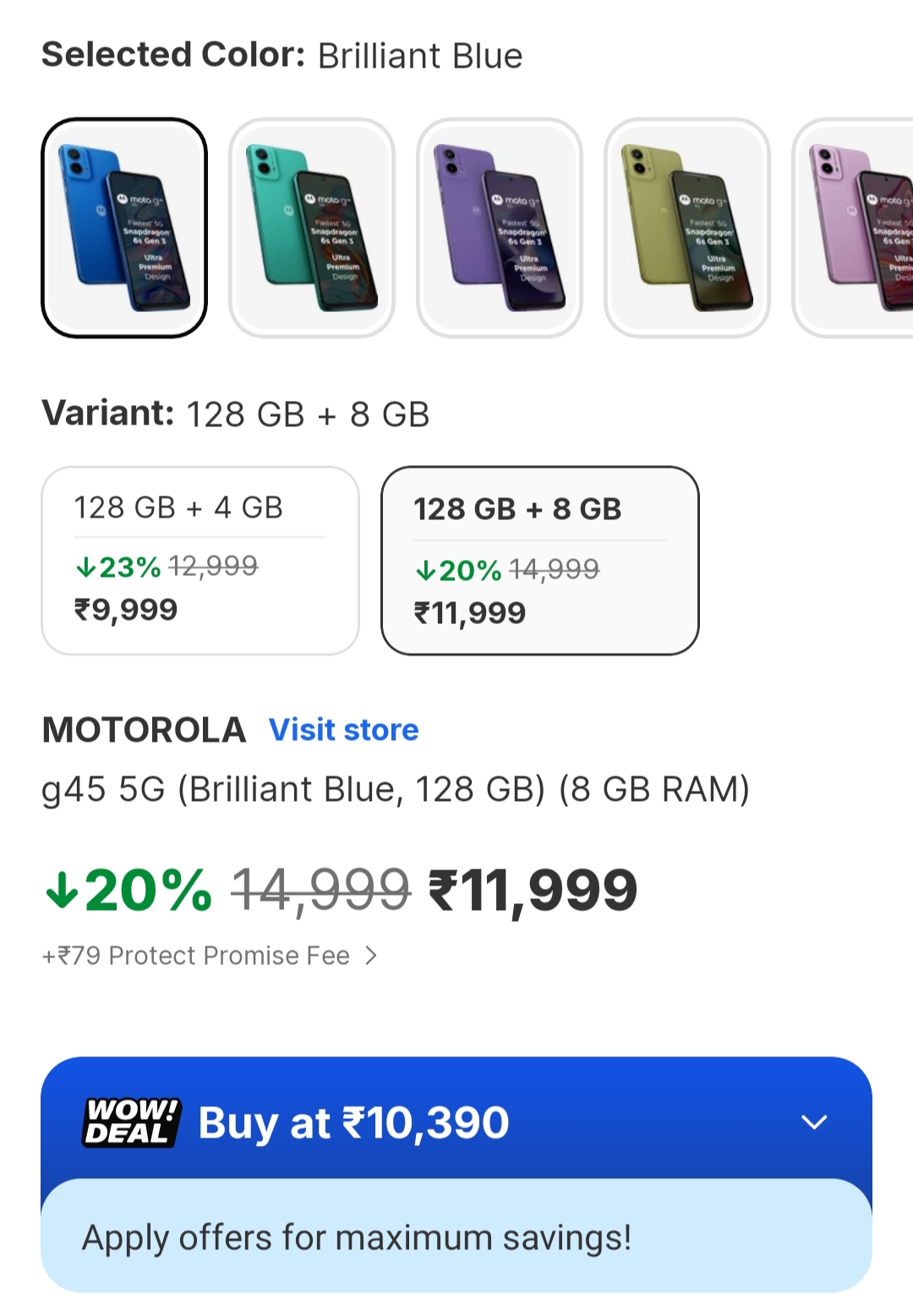Visit the Motorola store
913x1316 pixels.
(x=343, y=729)
